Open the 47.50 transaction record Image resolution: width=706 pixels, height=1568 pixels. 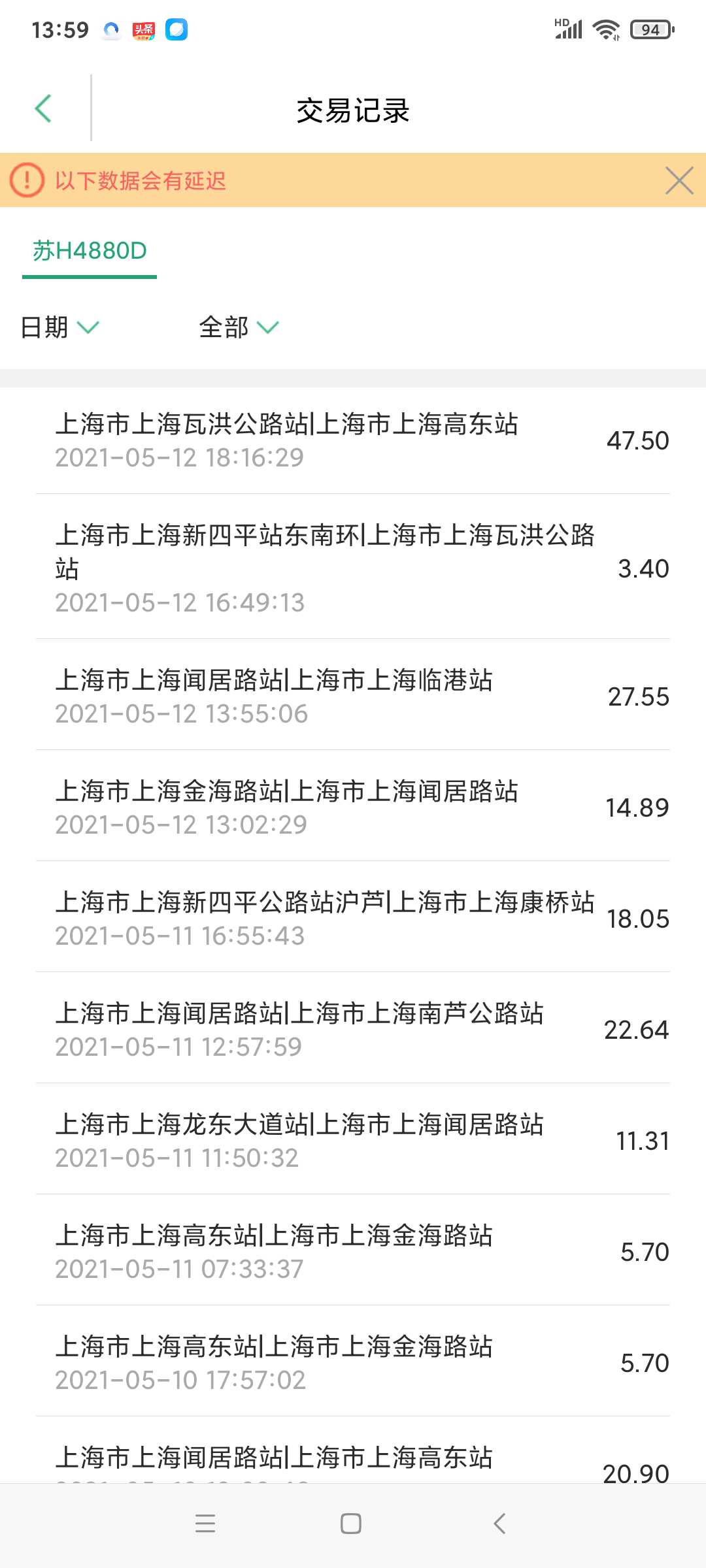(x=353, y=440)
